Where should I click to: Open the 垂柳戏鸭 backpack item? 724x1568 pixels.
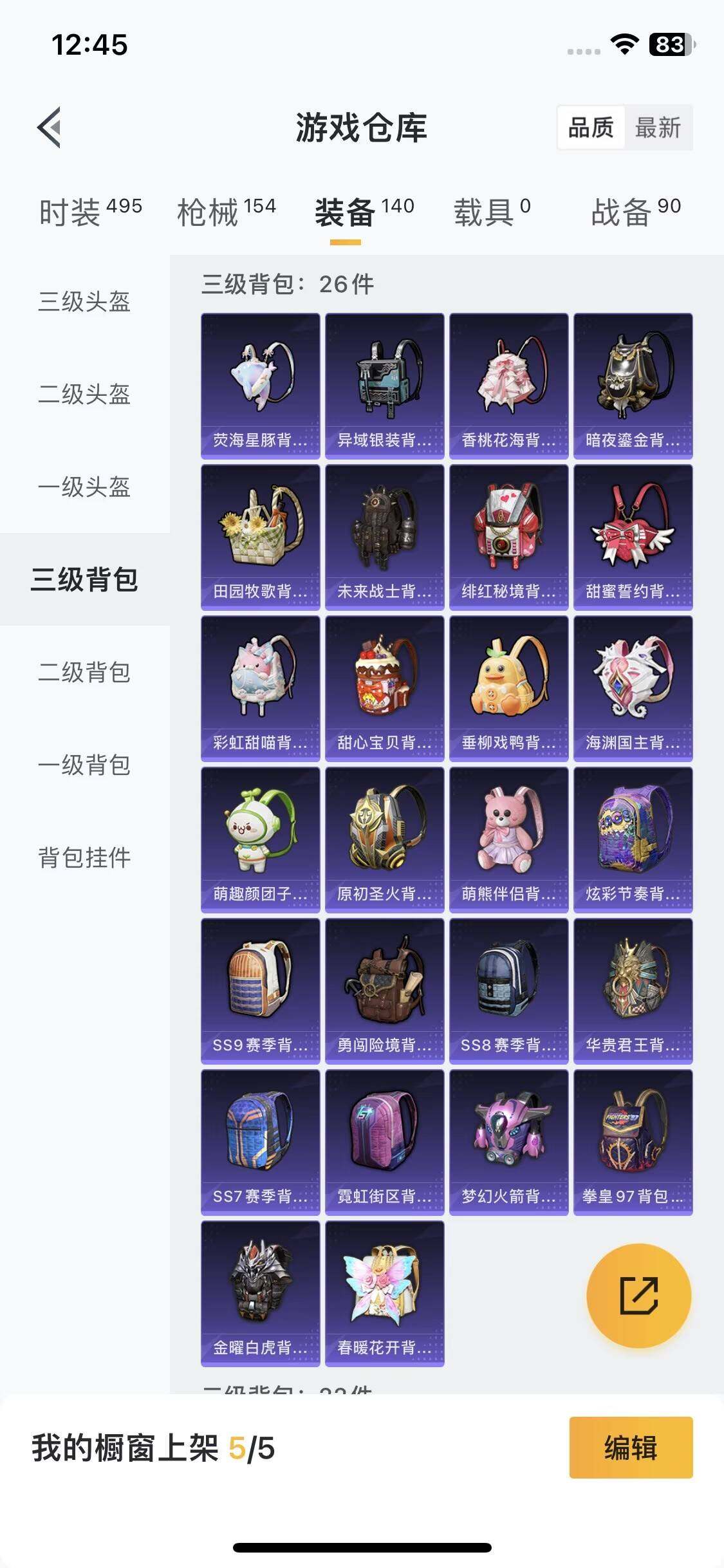click(x=508, y=688)
